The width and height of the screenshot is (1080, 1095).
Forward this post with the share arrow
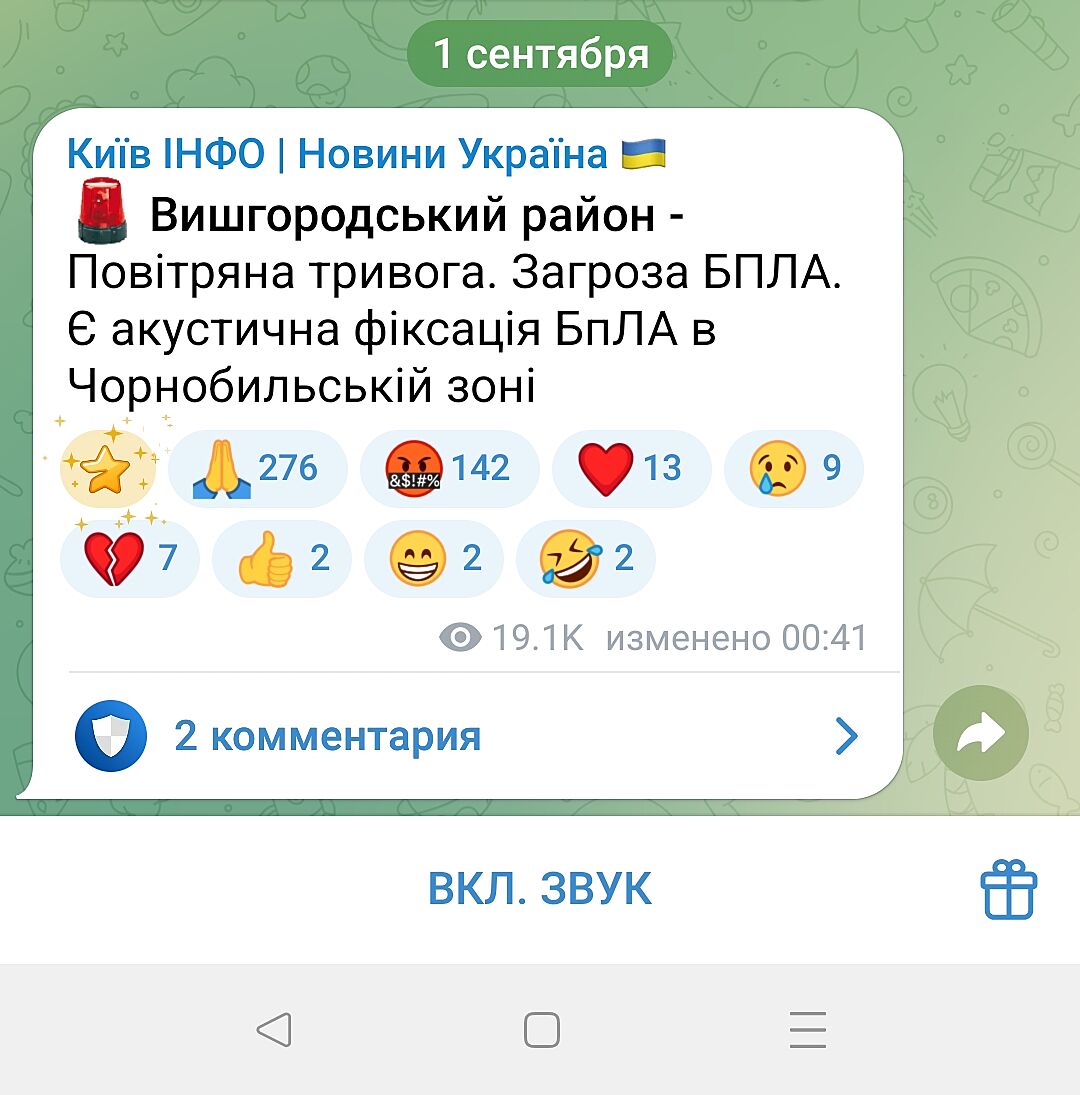click(980, 733)
